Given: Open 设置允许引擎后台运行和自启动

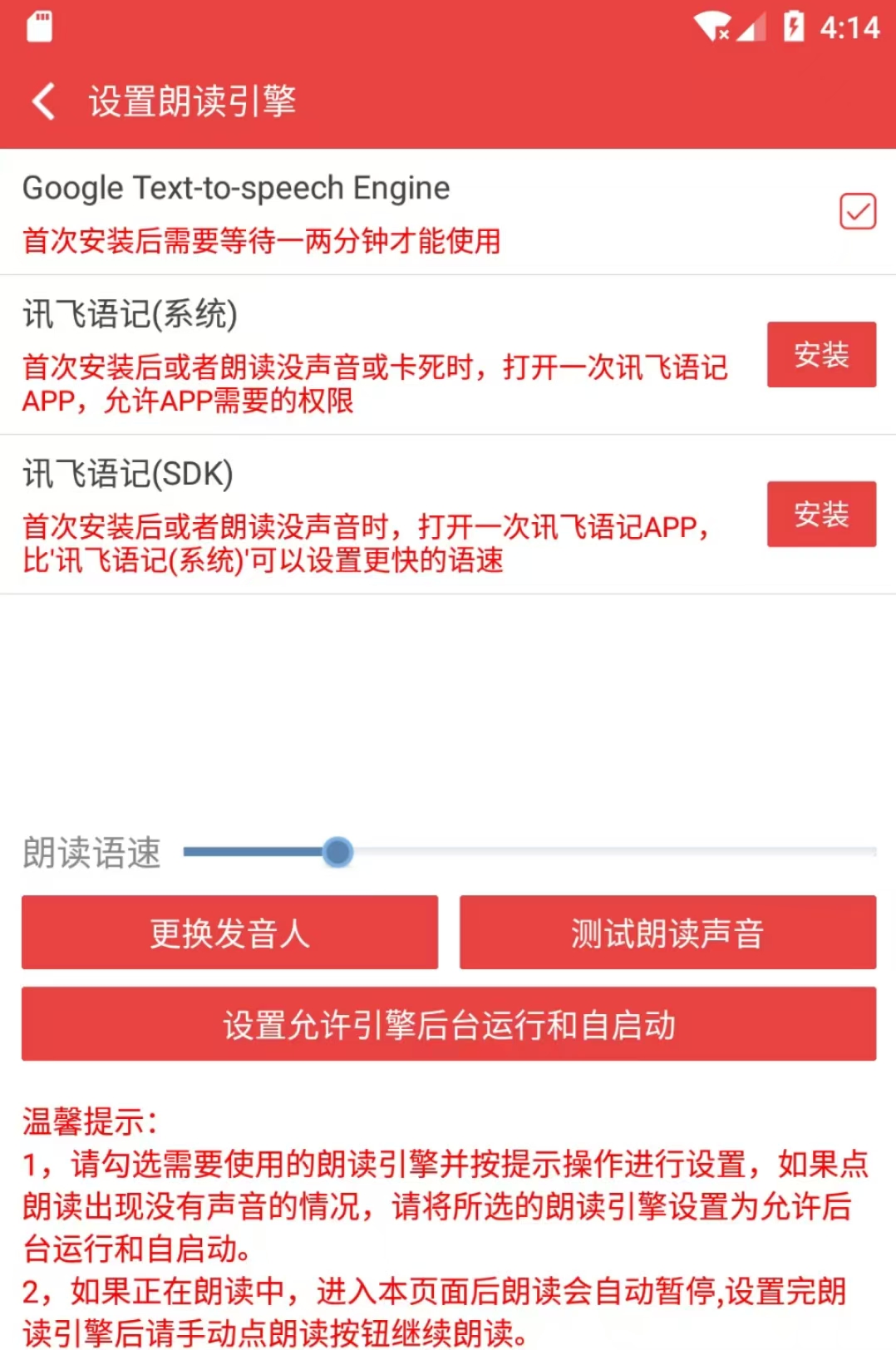Looking at the screenshot, I should 449,1024.
